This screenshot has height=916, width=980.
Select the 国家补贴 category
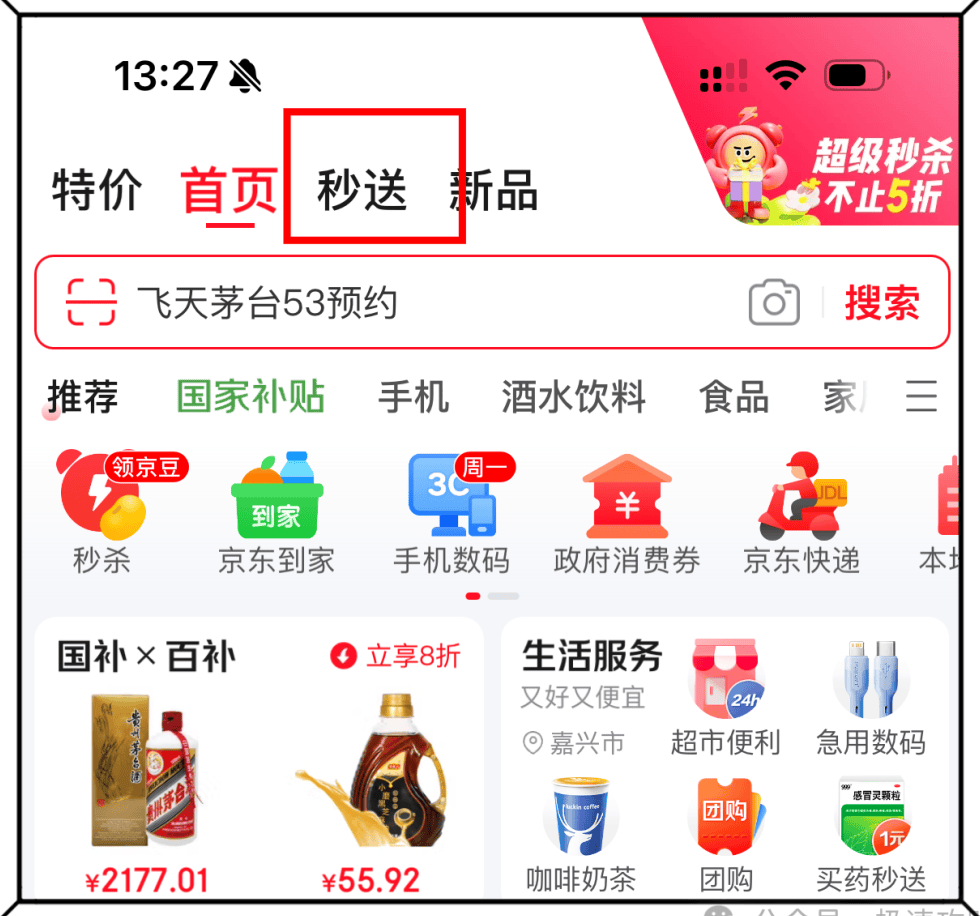click(x=251, y=398)
